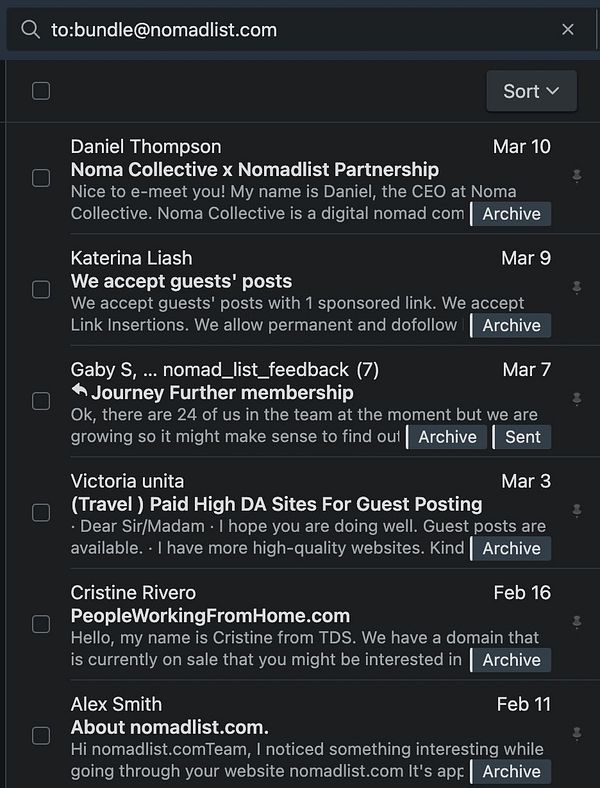Image resolution: width=600 pixels, height=788 pixels.
Task: Select the checkbox for Katerina Liash's email
Action: (41, 290)
